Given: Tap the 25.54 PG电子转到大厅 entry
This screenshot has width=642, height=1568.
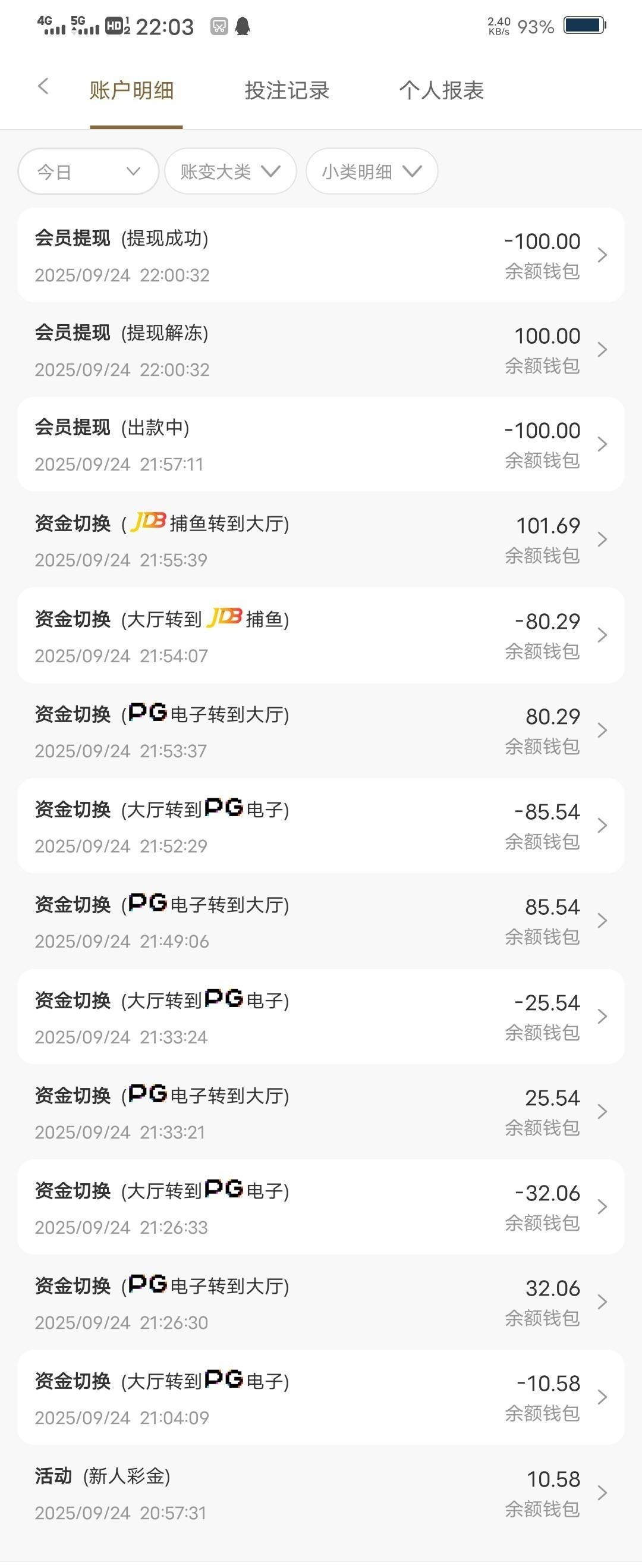Looking at the screenshot, I should point(320,1112).
